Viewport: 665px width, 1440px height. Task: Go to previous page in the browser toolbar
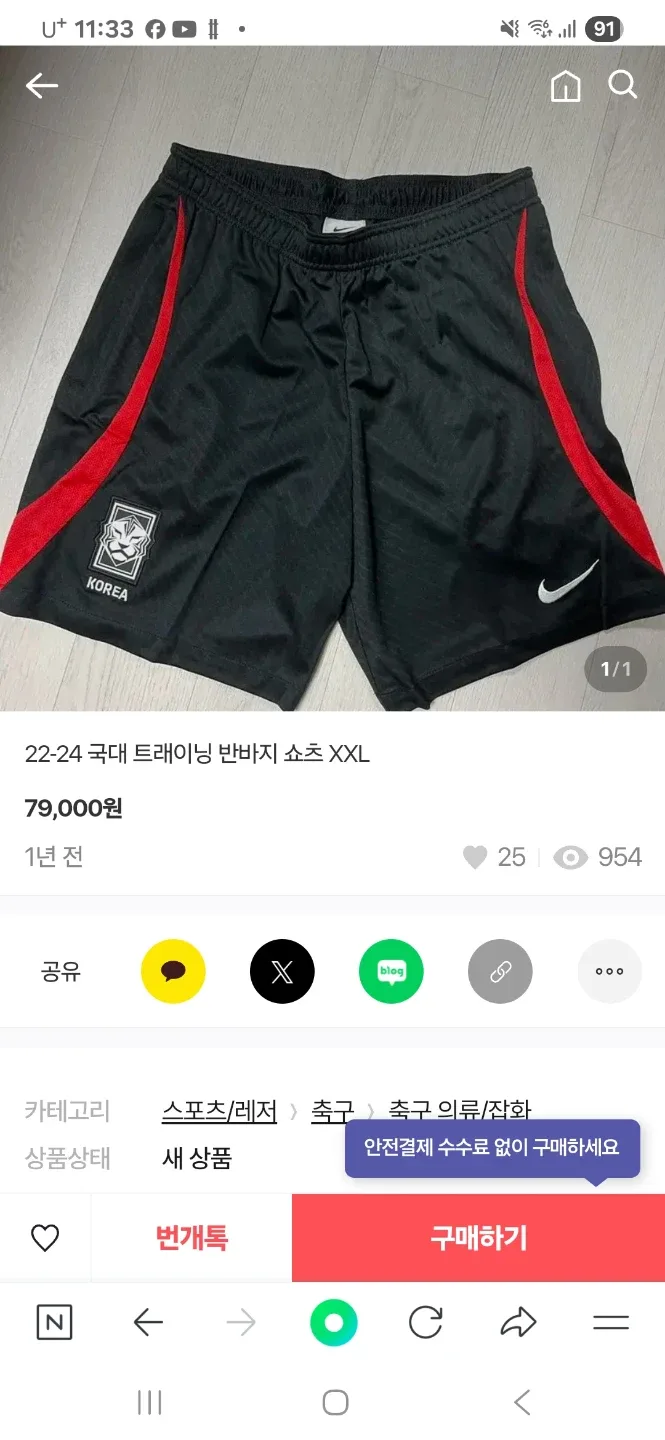coord(148,1323)
